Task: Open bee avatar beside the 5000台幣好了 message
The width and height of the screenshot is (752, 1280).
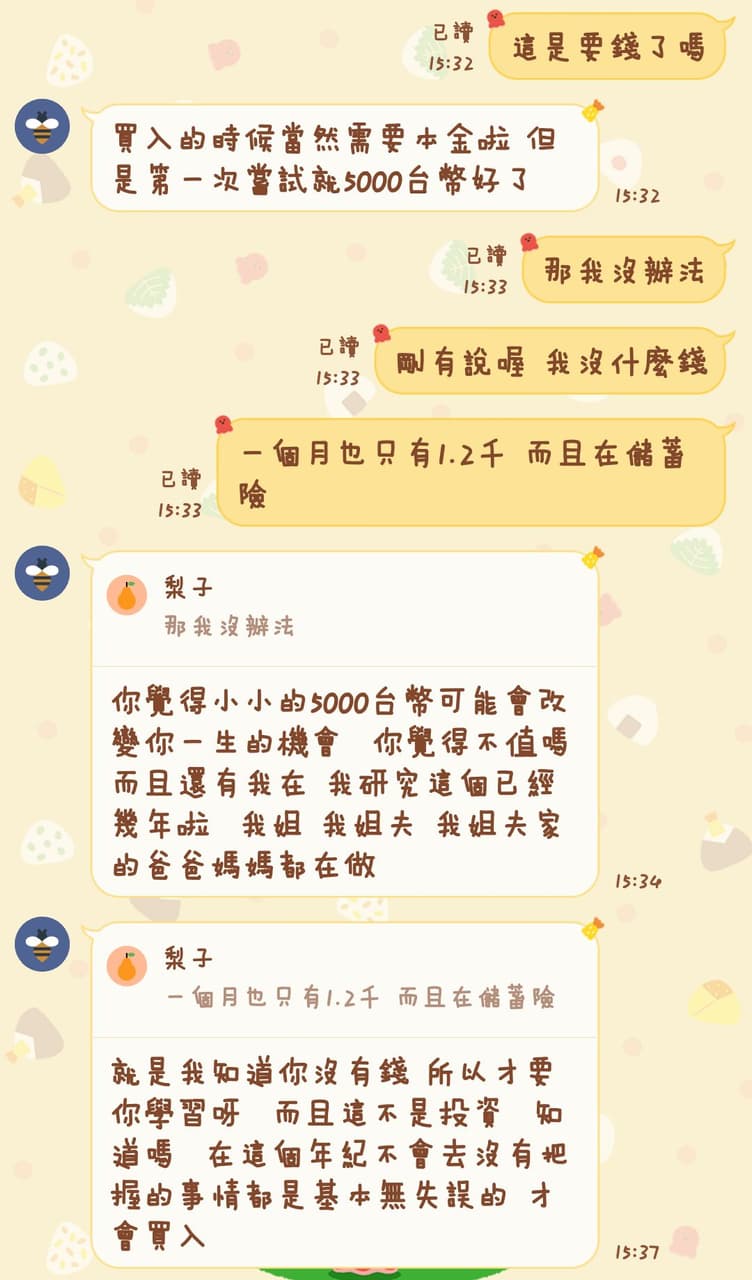Action: [x=42, y=127]
